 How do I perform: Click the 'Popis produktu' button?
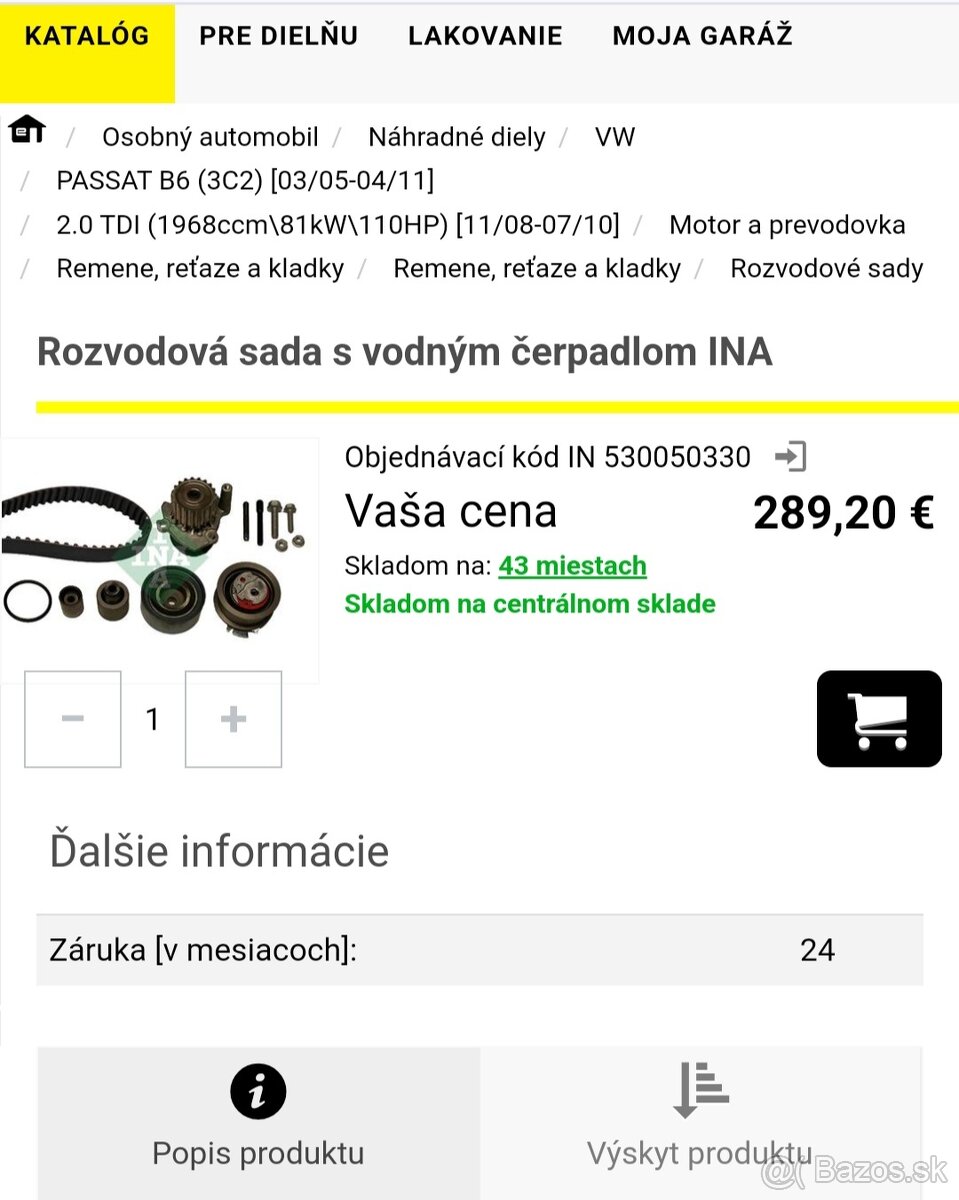click(x=257, y=1152)
